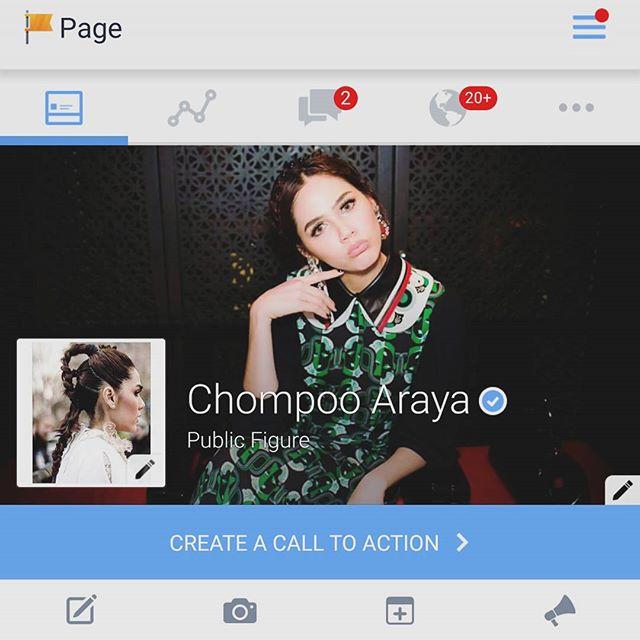The image size is (640, 640).
Task: Create a new event
Action: (399, 610)
